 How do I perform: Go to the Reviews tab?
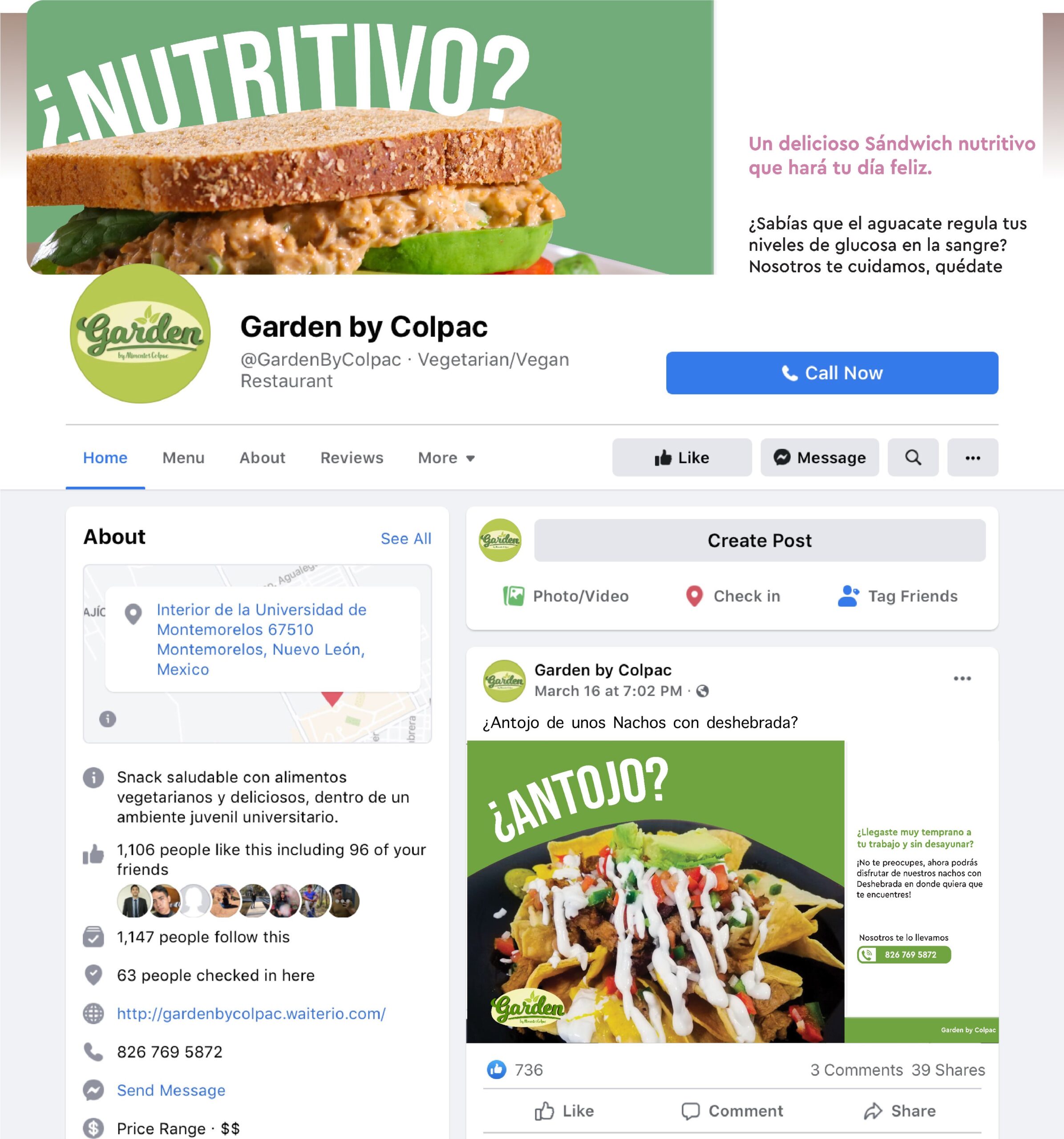(x=351, y=458)
